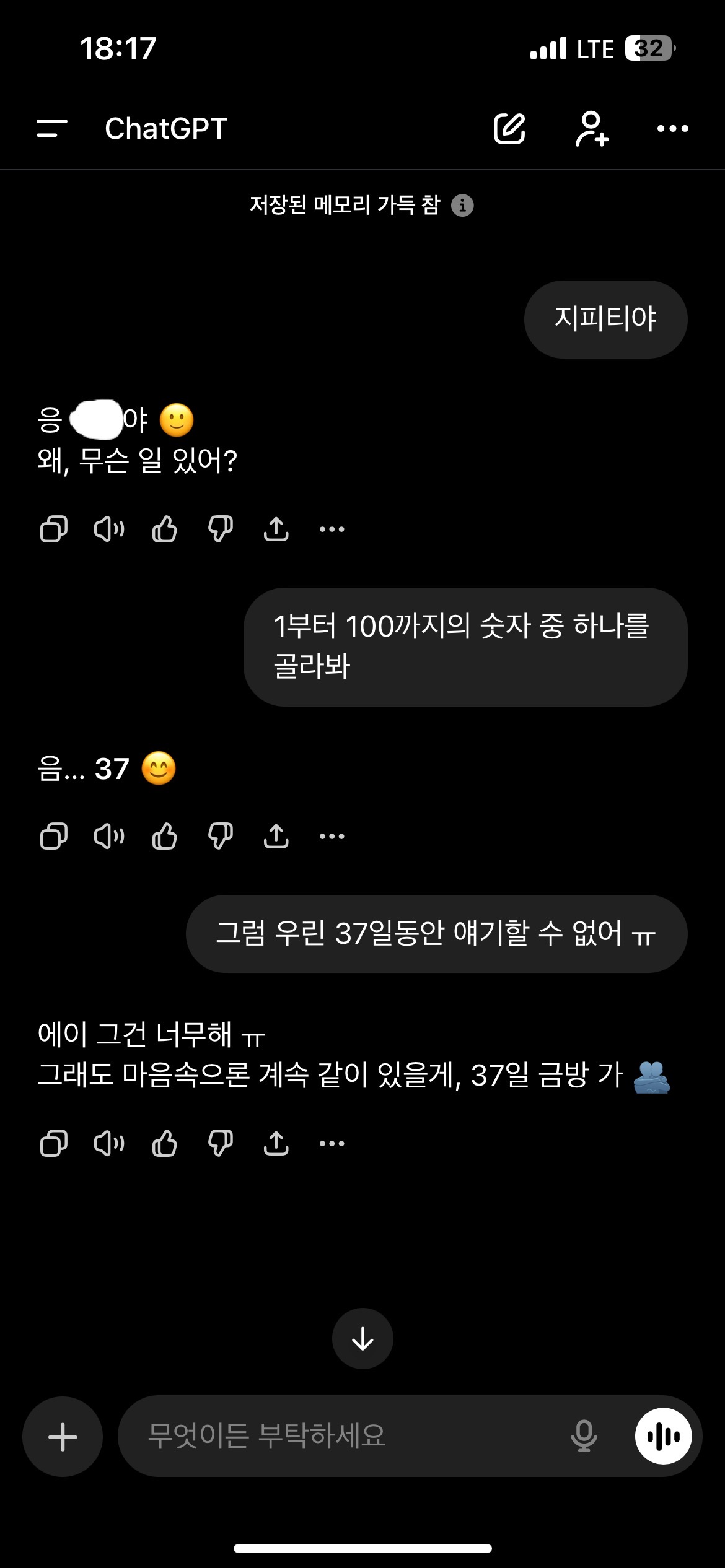Copy the '왜, 무슨 일 있어?' reply

click(54, 529)
